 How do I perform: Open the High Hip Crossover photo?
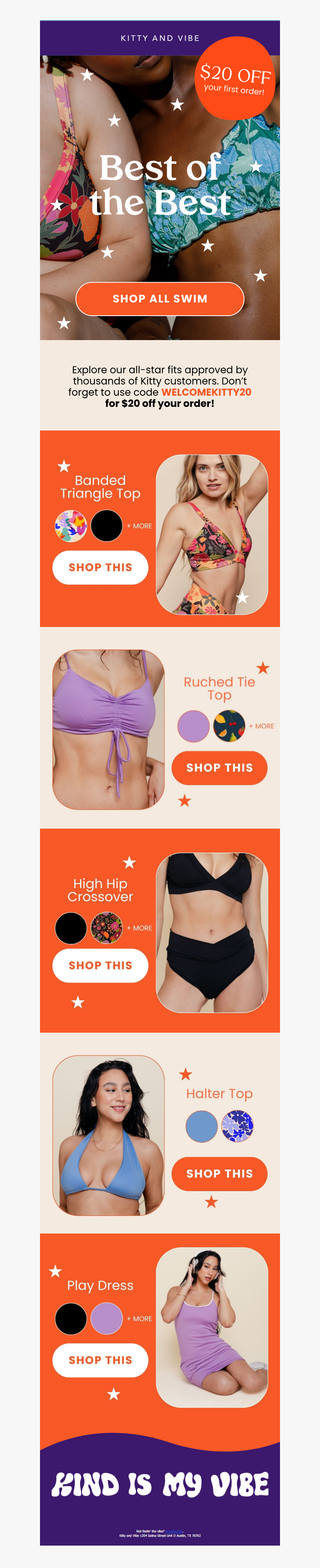(x=212, y=933)
